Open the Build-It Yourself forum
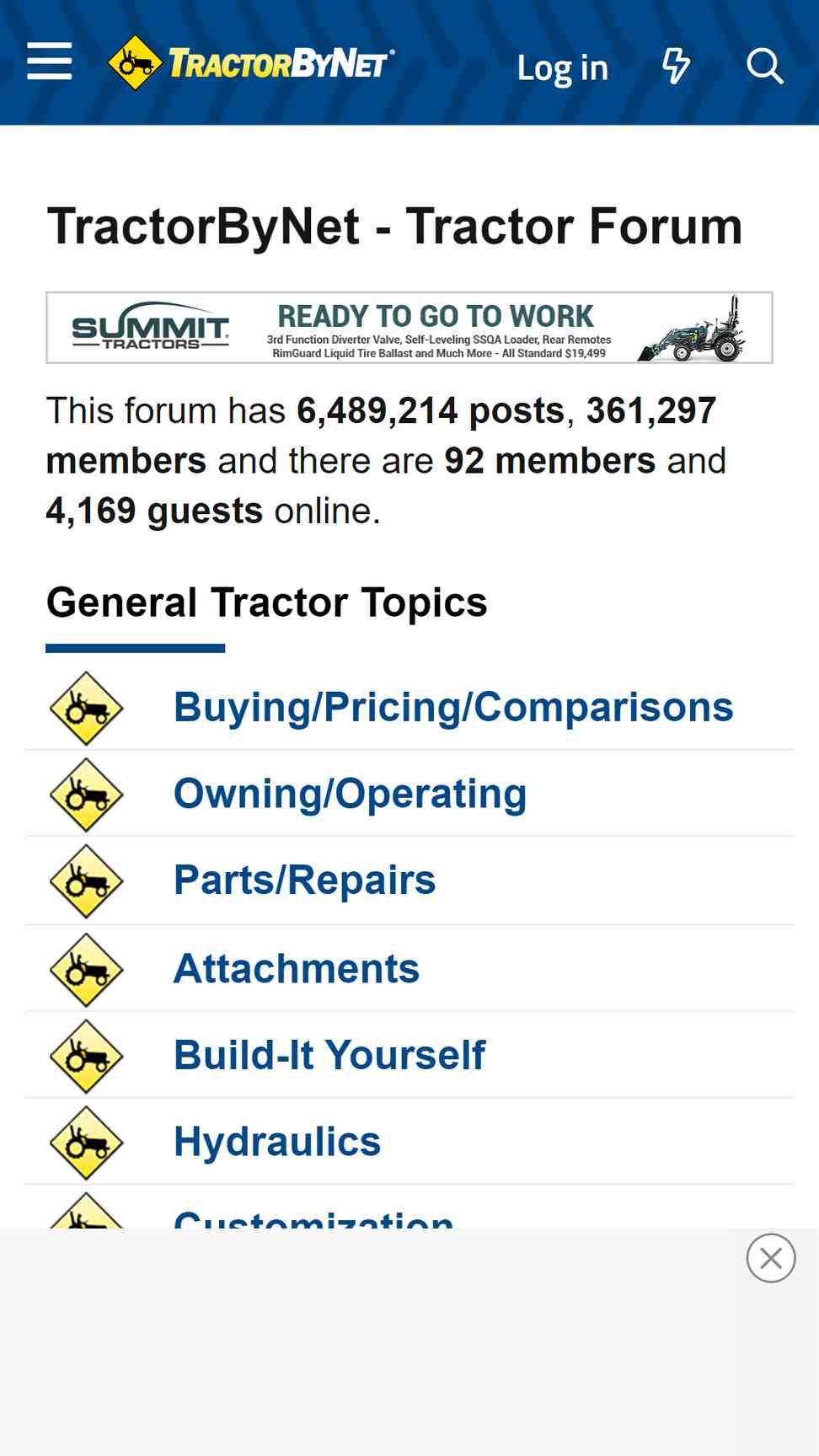 [x=329, y=1055]
